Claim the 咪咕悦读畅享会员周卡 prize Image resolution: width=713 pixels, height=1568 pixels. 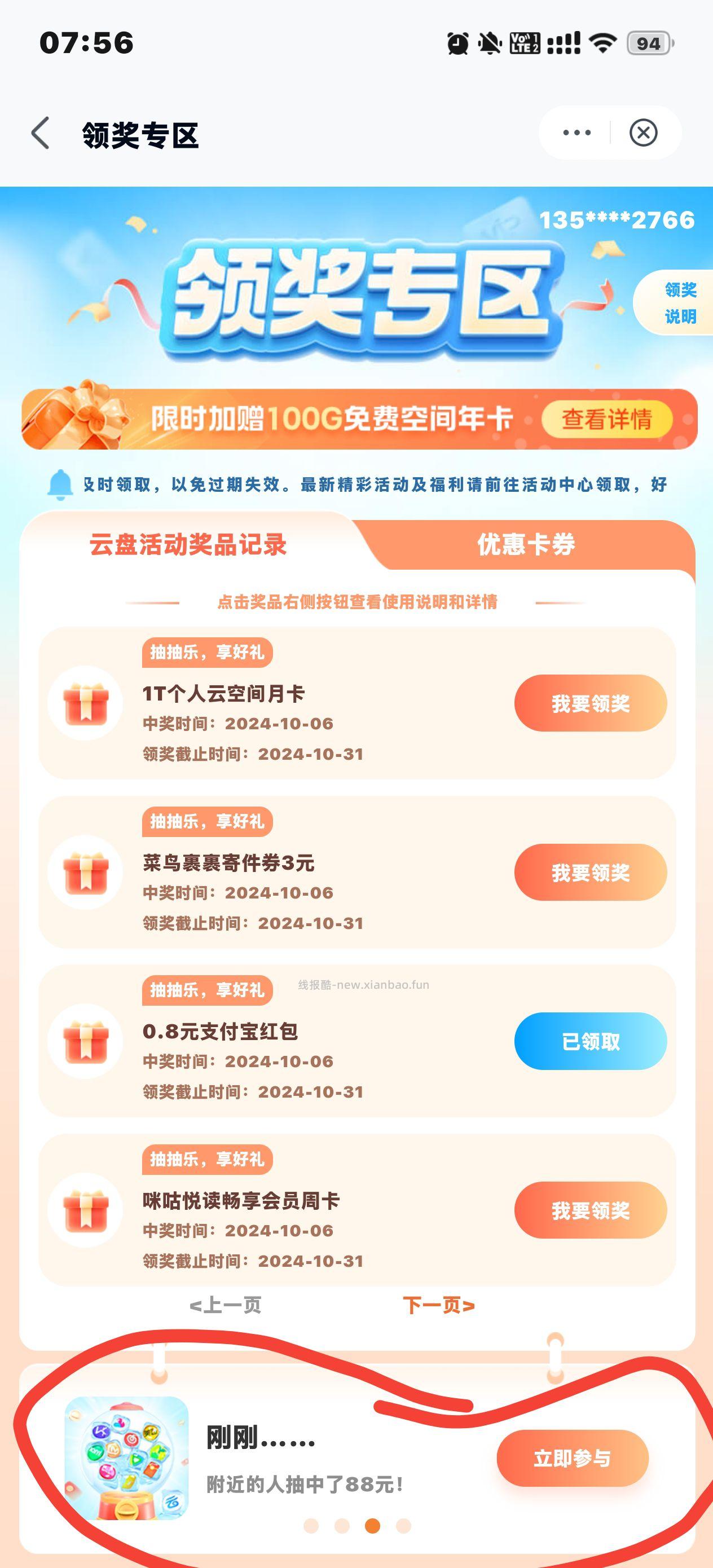coord(590,1210)
